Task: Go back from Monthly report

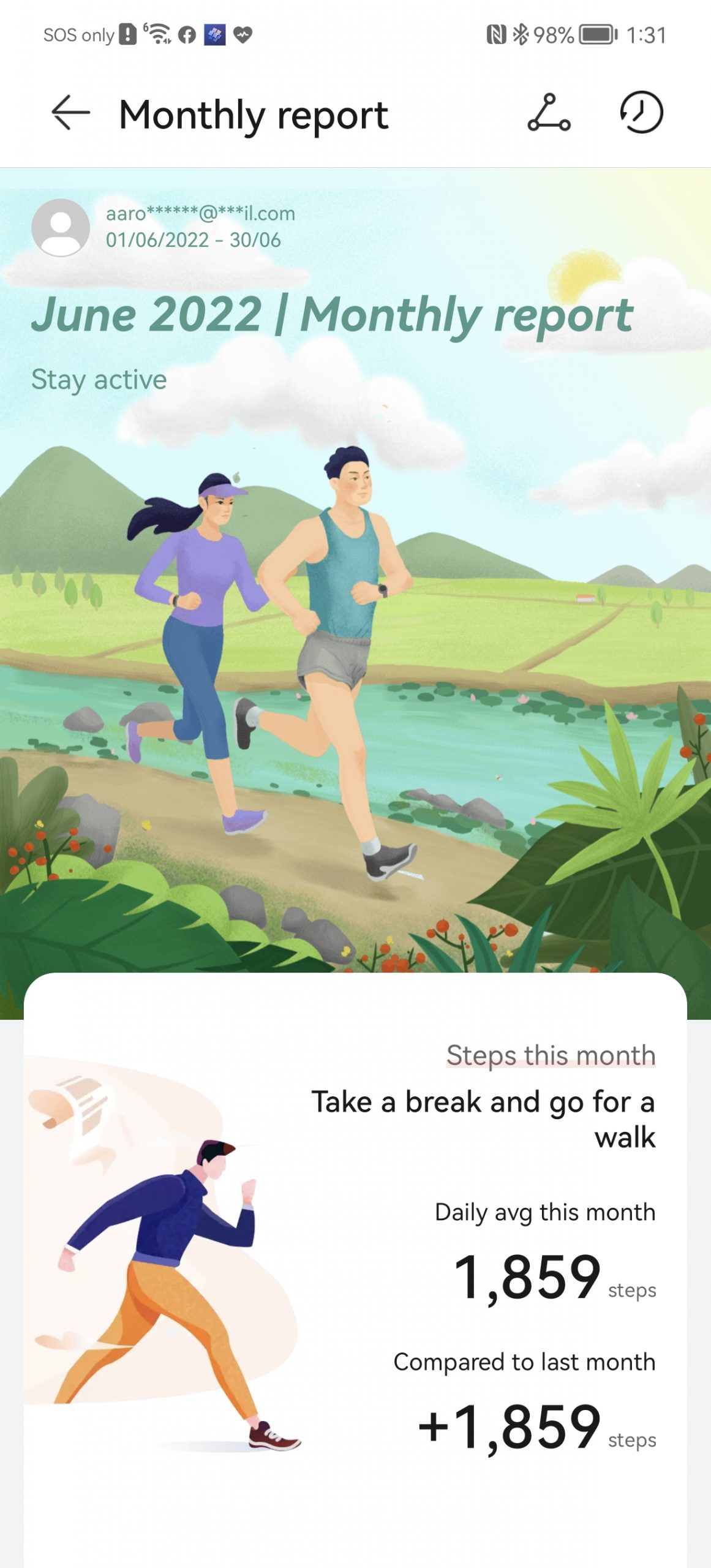Action: point(70,113)
